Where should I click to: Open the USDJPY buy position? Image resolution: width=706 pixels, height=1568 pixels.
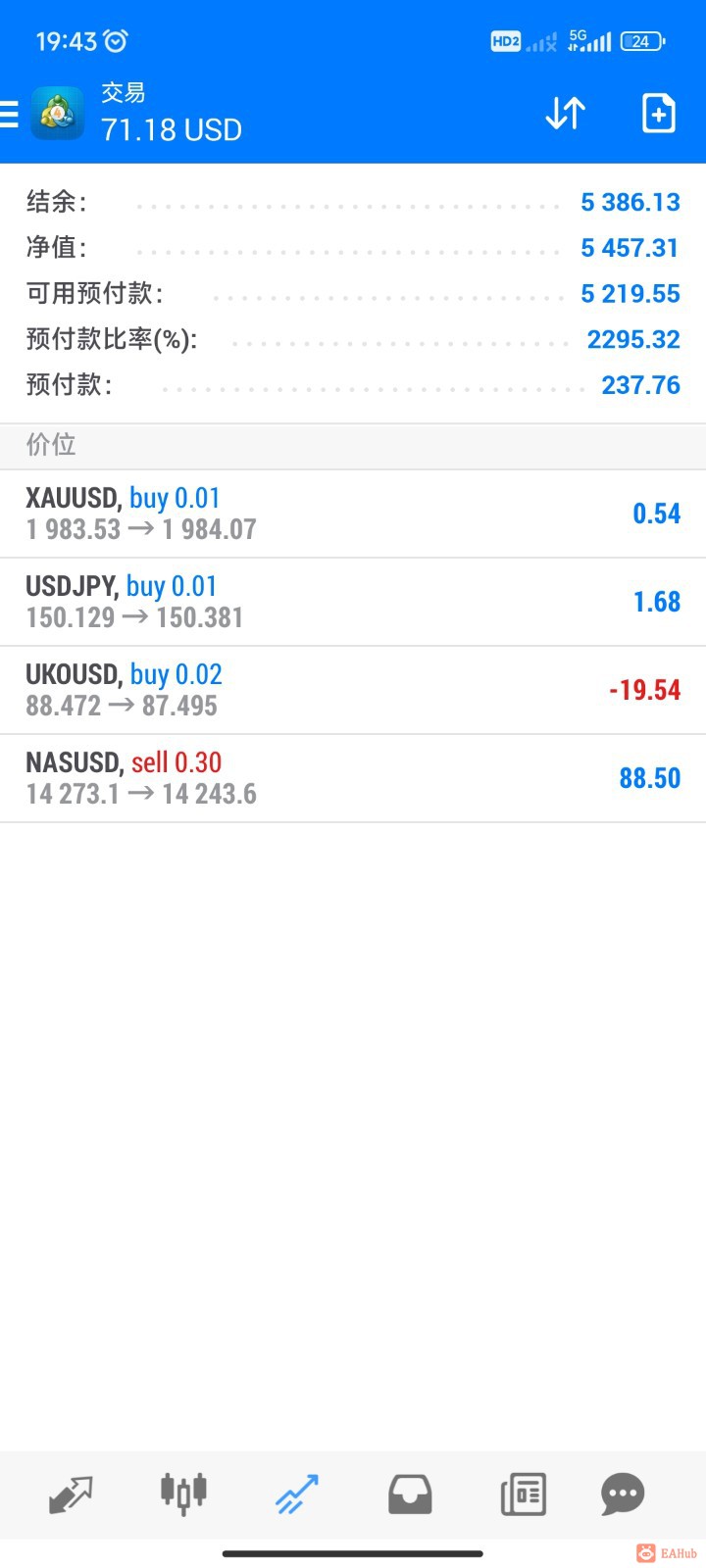(353, 602)
